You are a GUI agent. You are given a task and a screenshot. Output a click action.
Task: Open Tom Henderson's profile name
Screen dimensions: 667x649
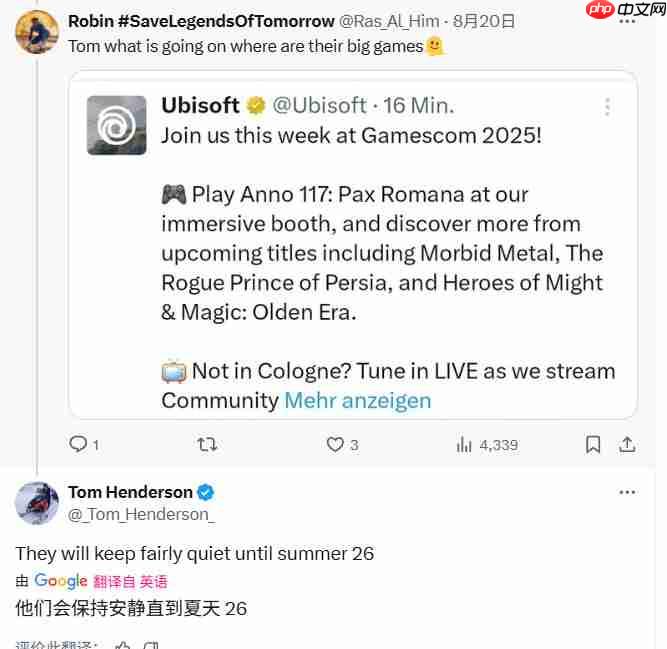point(130,492)
